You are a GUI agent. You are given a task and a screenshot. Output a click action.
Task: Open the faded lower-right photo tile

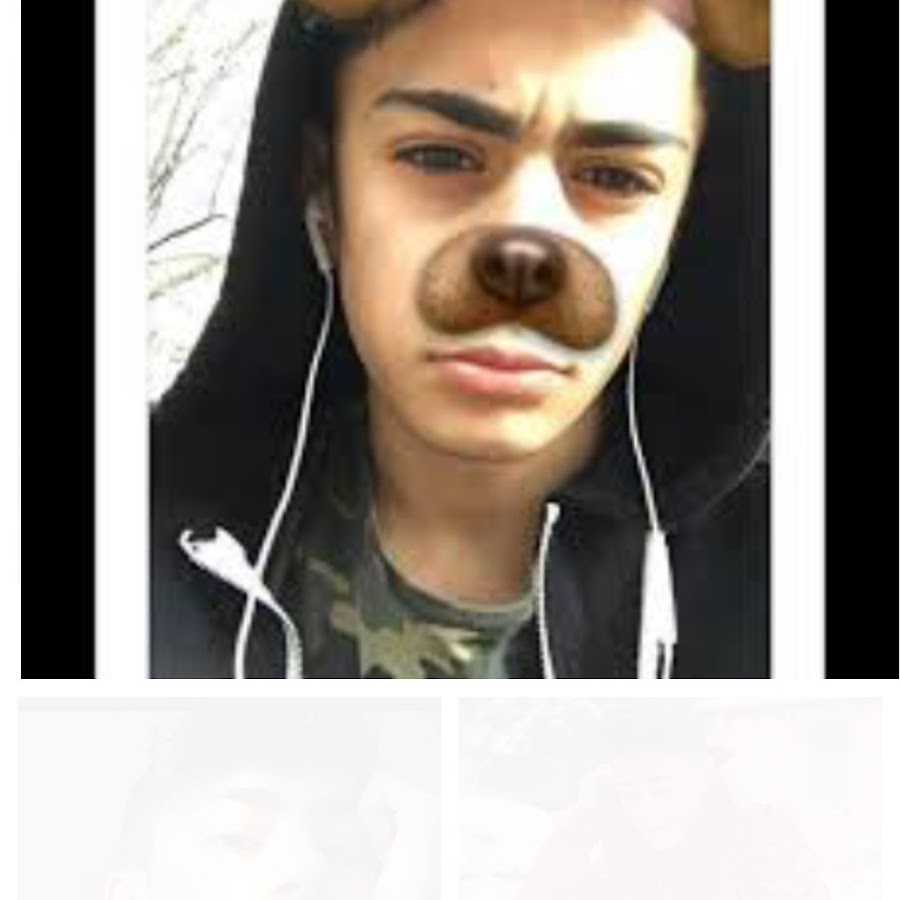tap(671, 797)
